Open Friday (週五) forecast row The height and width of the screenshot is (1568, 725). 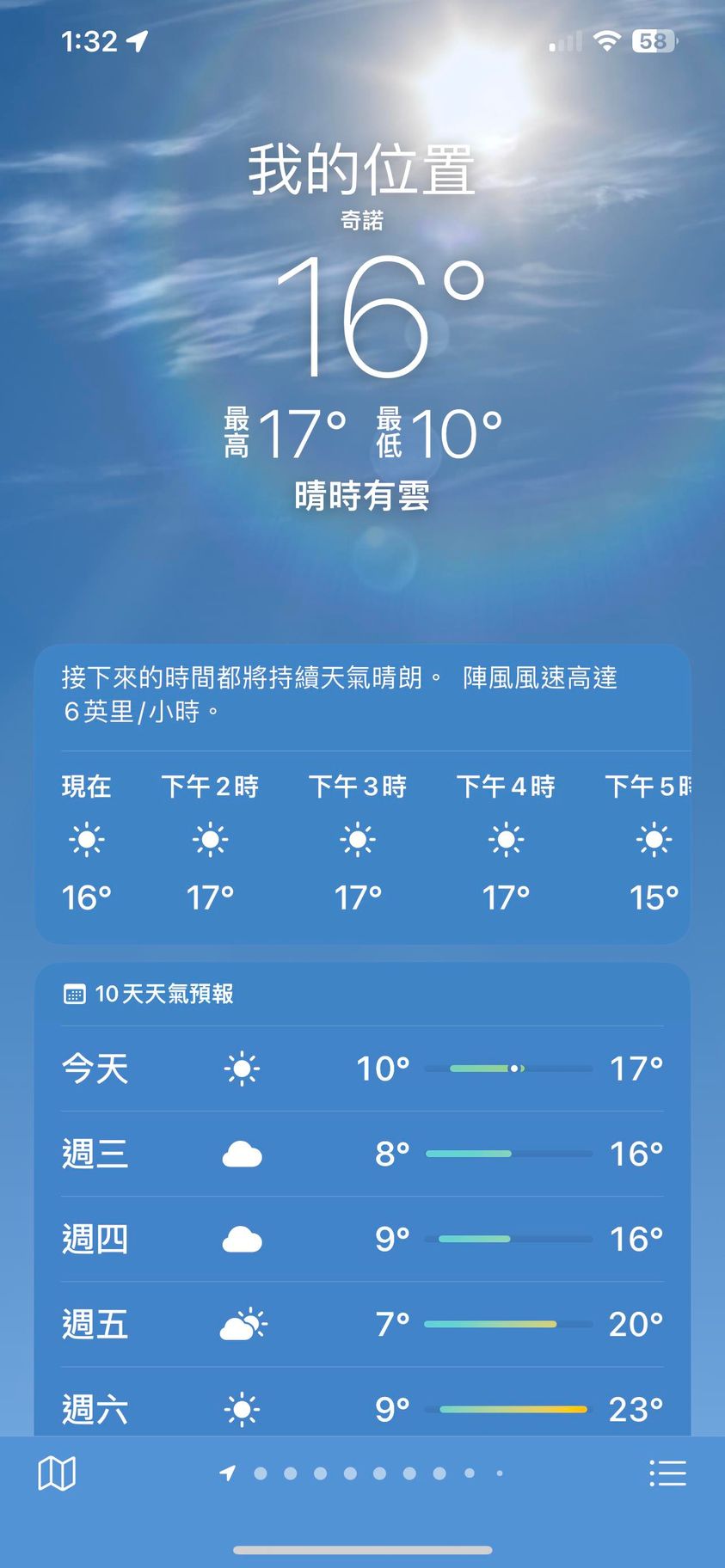pyautogui.click(x=362, y=1324)
